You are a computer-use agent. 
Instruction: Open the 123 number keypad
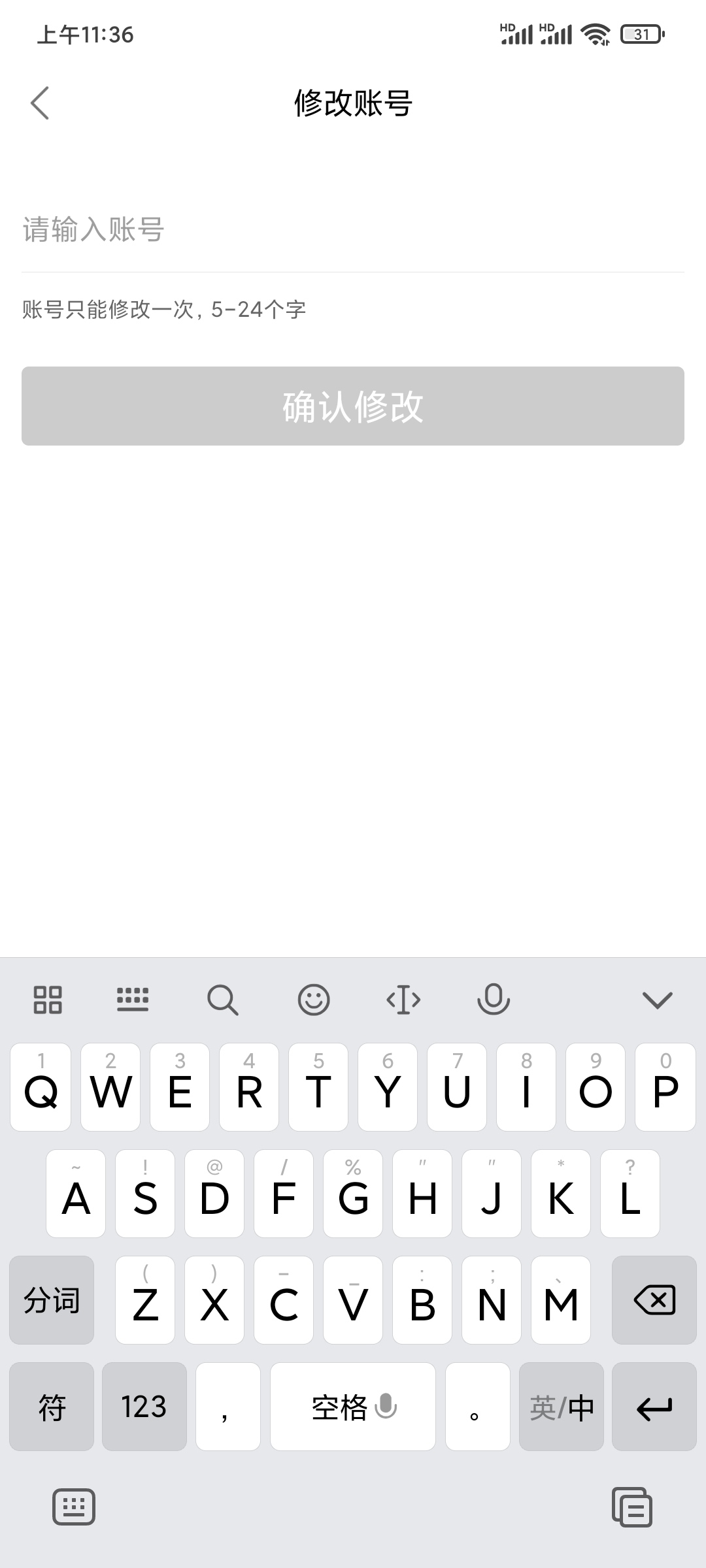coord(144,1407)
